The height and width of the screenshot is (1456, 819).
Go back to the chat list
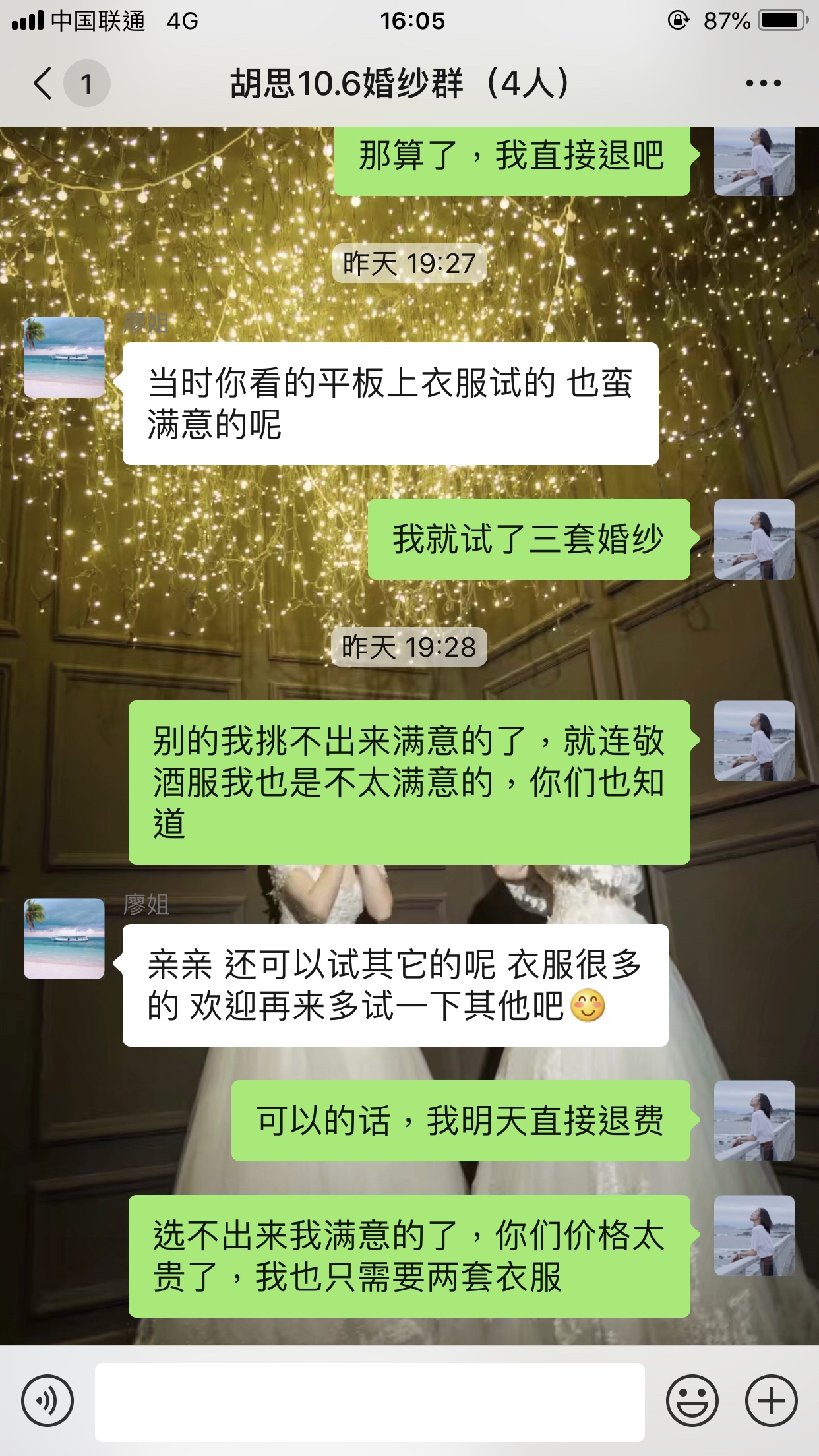44,84
